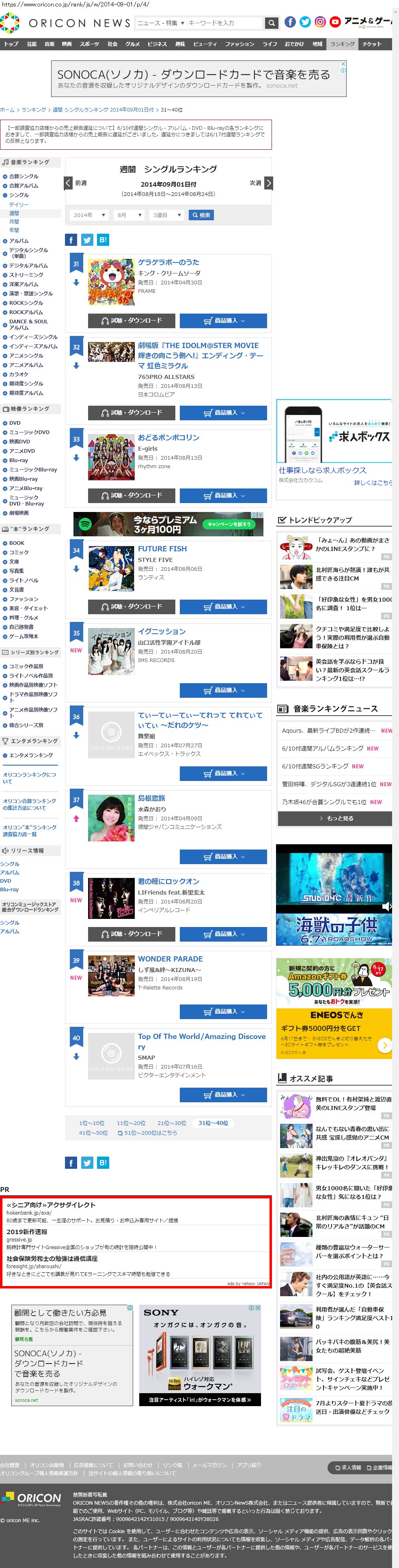Open the 8月 month dropdown
The width and height of the screenshot is (399, 1568).
click(129, 215)
